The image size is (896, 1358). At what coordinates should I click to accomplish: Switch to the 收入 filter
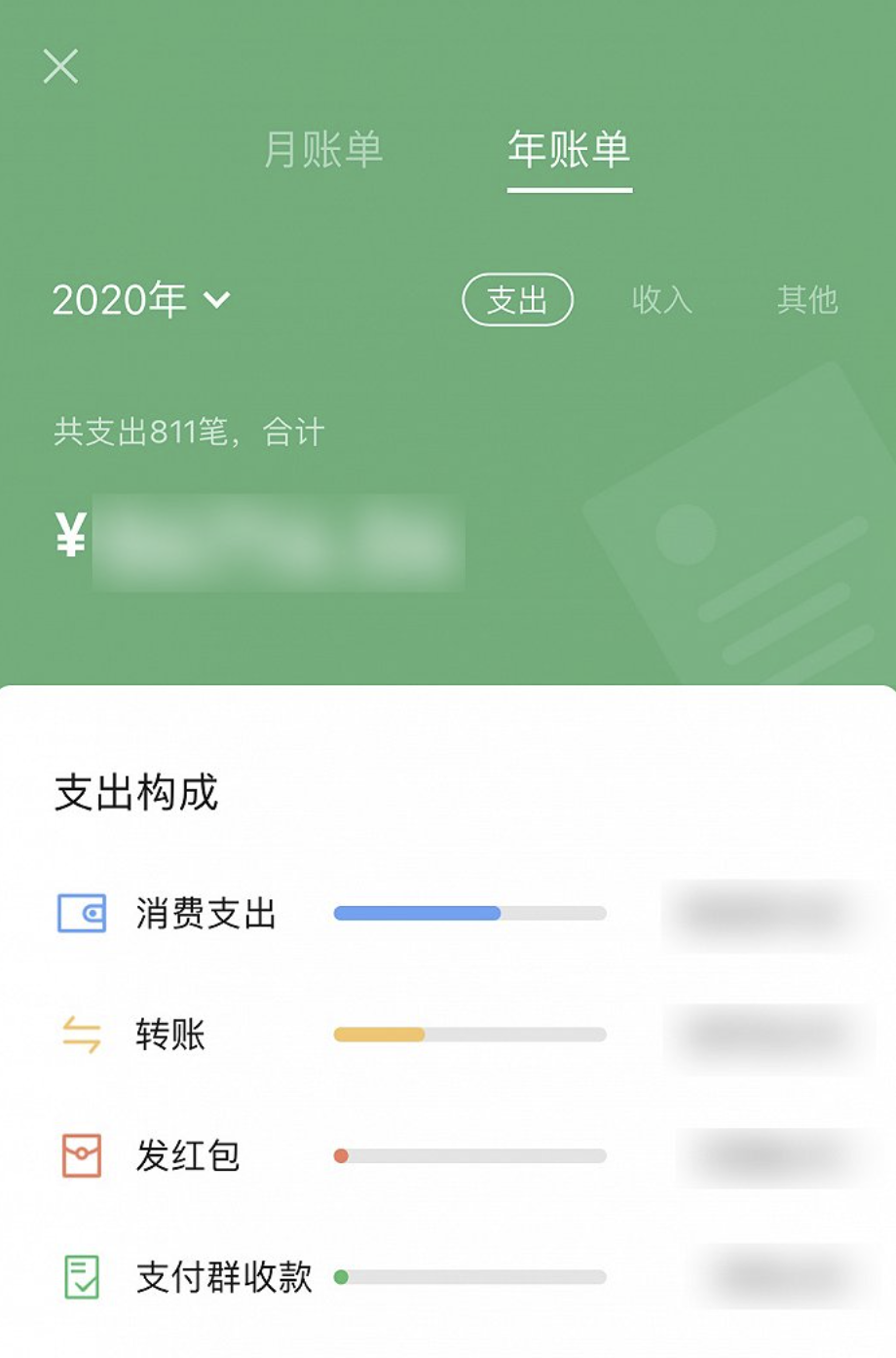point(662,300)
